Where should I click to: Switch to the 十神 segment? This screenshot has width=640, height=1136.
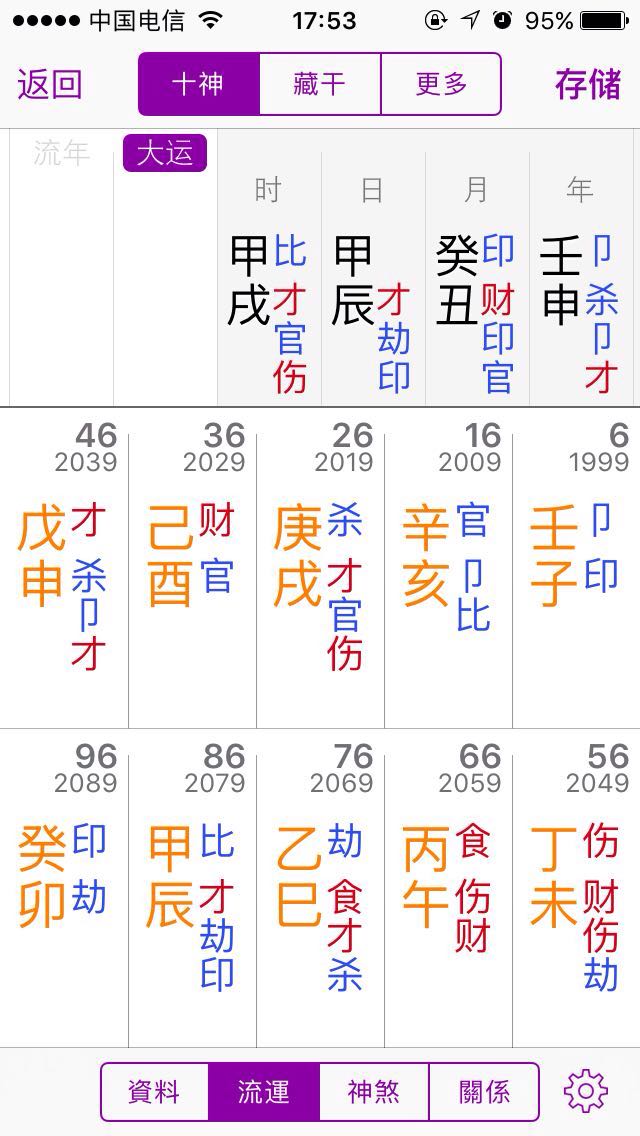pyautogui.click(x=199, y=84)
